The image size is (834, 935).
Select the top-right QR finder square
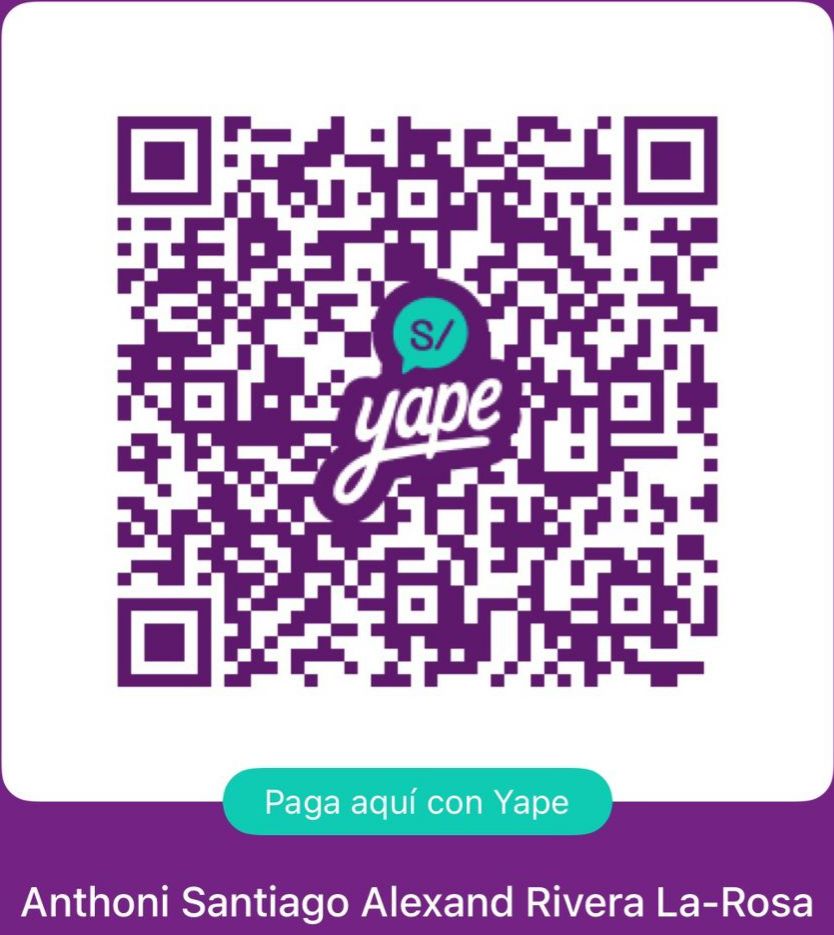point(668,160)
